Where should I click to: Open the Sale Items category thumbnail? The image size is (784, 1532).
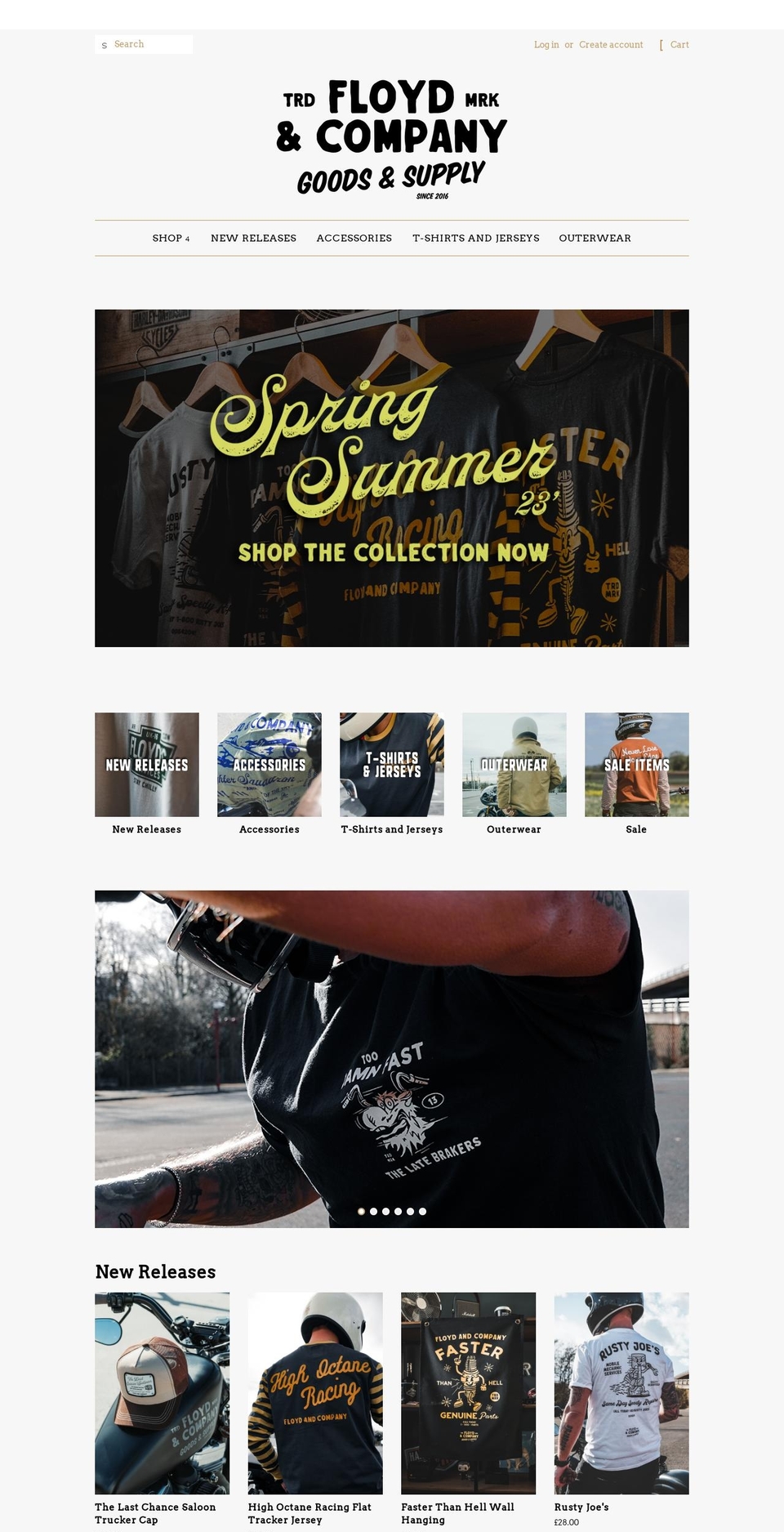click(x=636, y=764)
